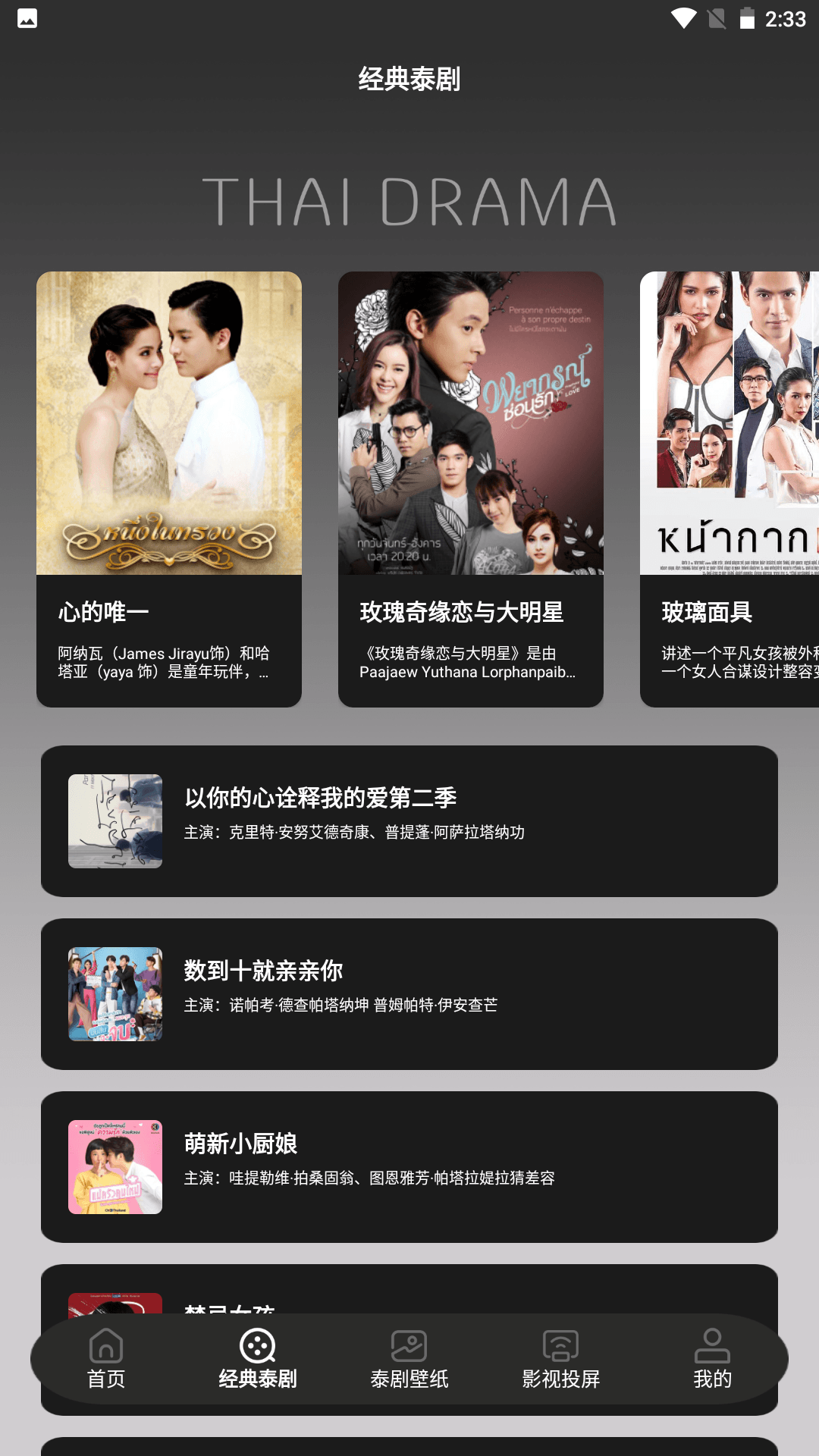Image resolution: width=819 pixels, height=1456 pixels.
Task: Switch to the 我的 tab
Action: (x=712, y=1359)
